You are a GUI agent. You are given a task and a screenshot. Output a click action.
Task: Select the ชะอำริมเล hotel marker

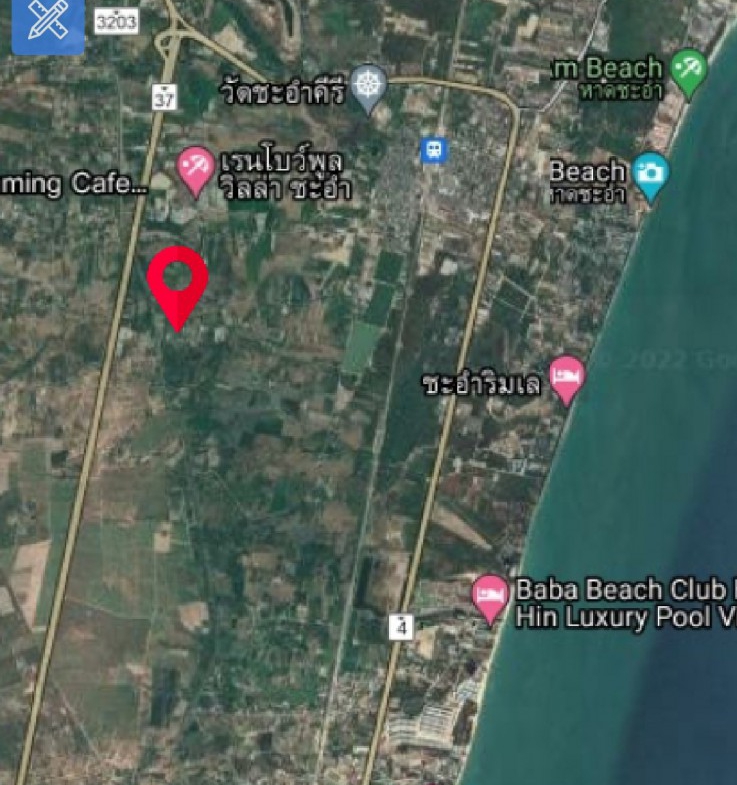[x=567, y=378]
